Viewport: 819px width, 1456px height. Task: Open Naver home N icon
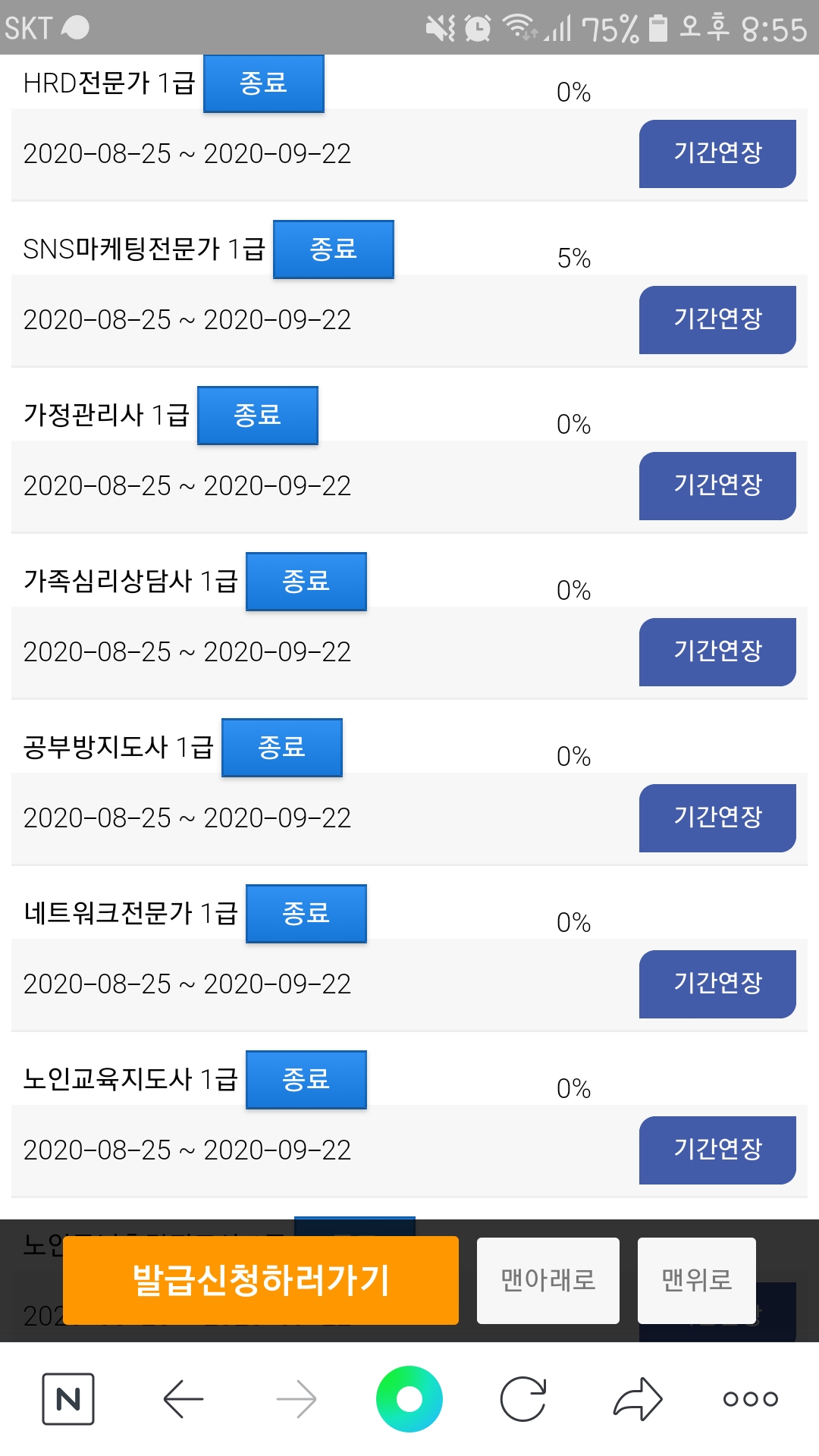click(68, 1399)
